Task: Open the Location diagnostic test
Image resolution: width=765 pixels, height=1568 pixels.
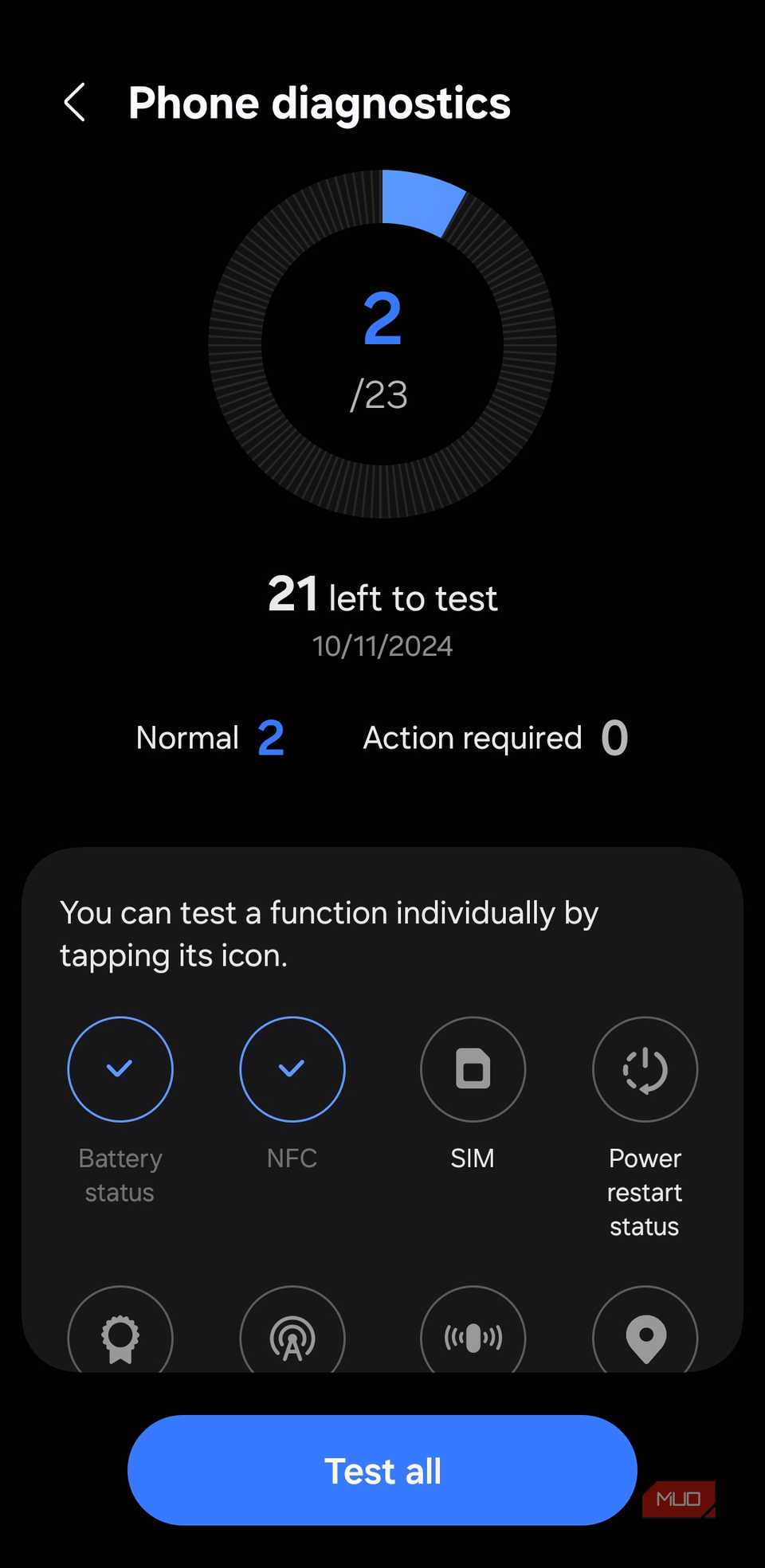Action: click(x=645, y=1335)
